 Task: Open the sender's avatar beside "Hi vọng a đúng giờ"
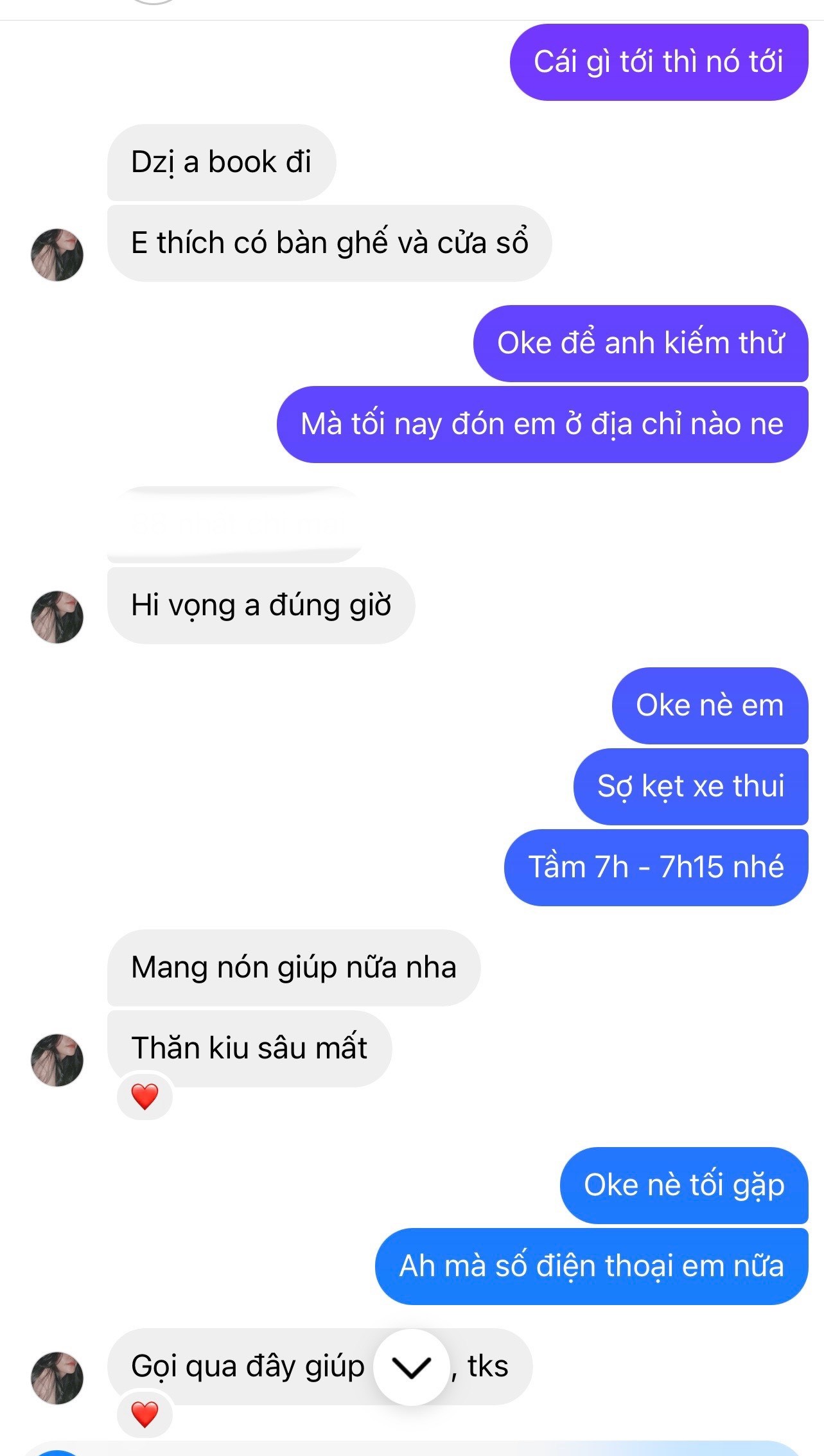57,617
